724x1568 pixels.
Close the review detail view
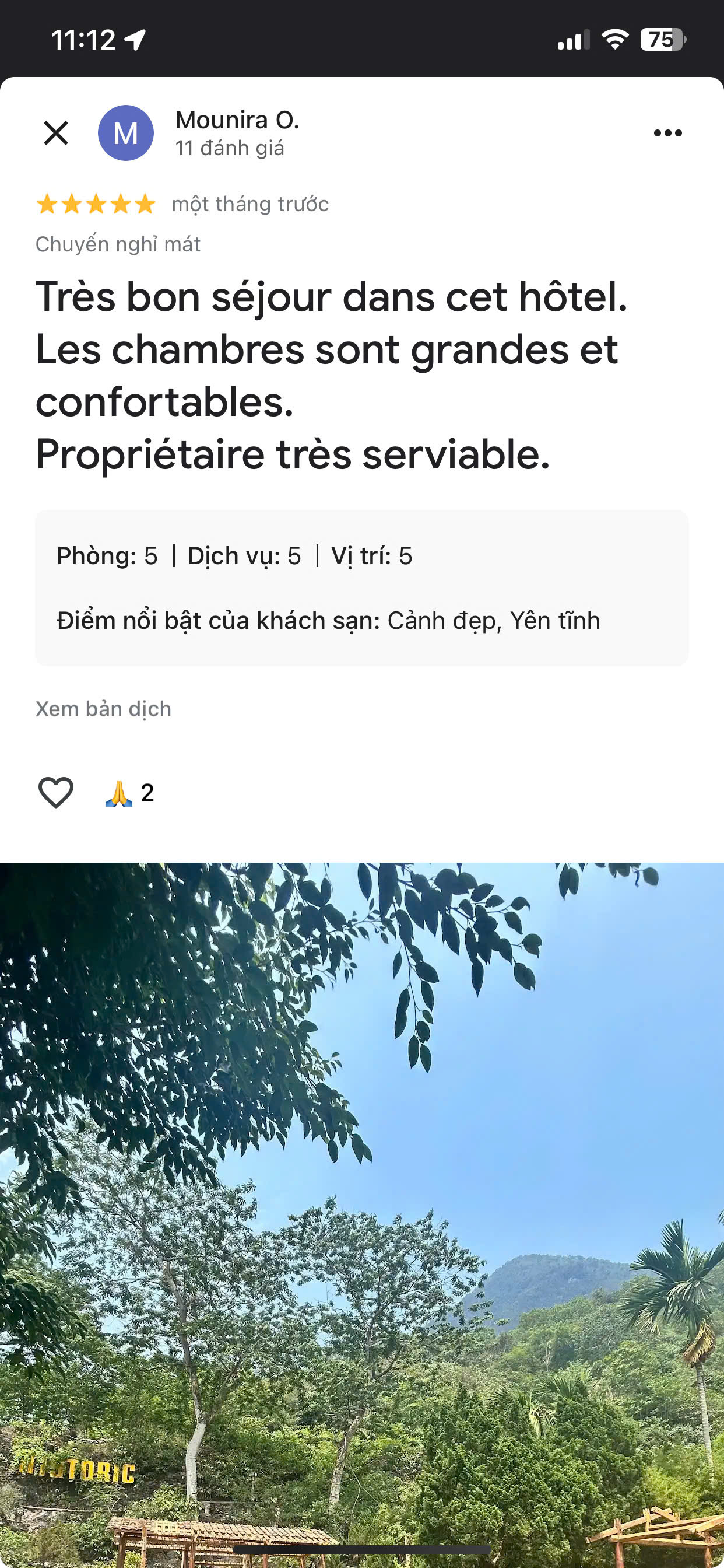56,132
